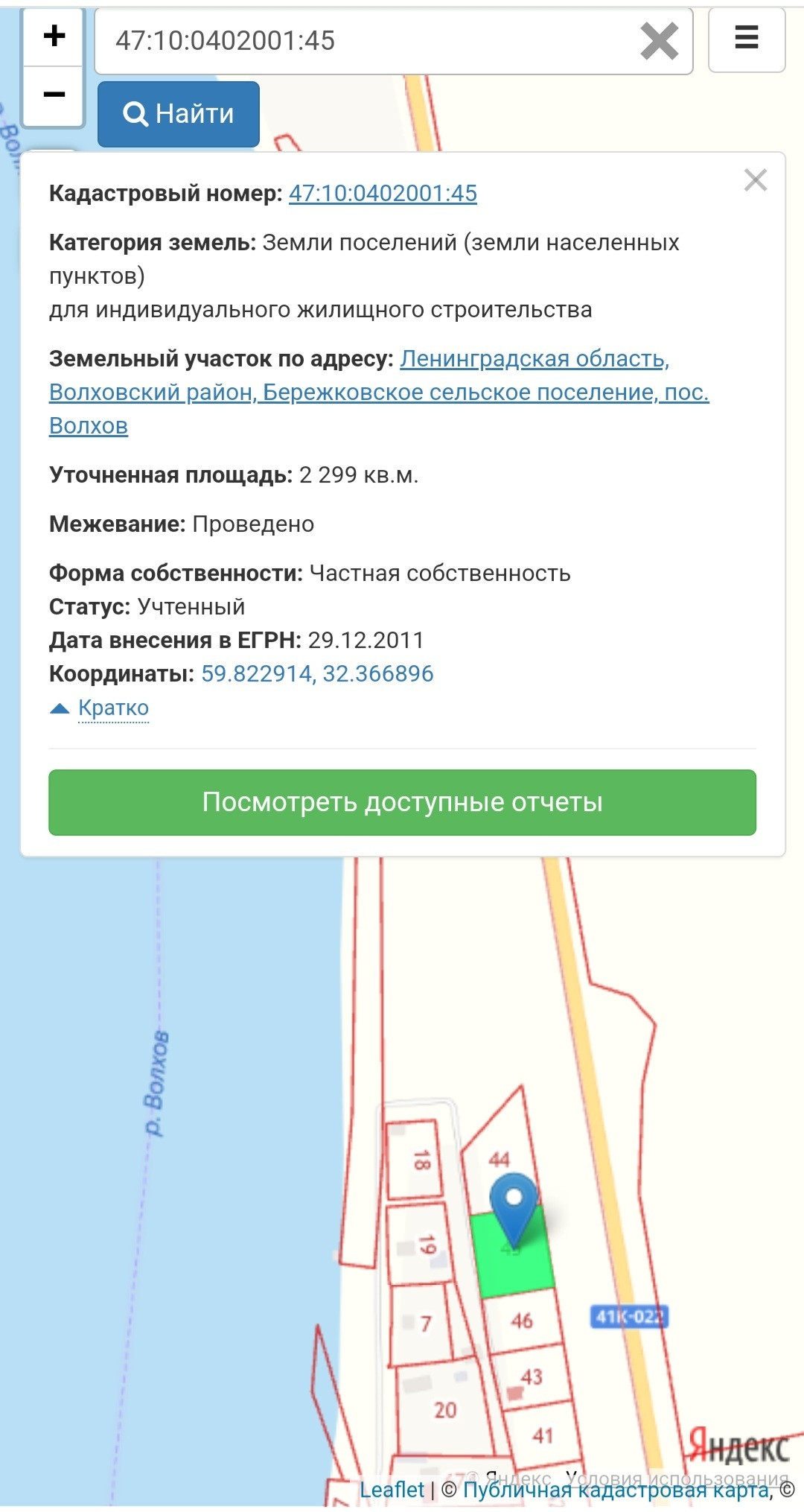Screen dimensions: 804x1512
Task: Collapse details with Кратко
Action: (113, 708)
